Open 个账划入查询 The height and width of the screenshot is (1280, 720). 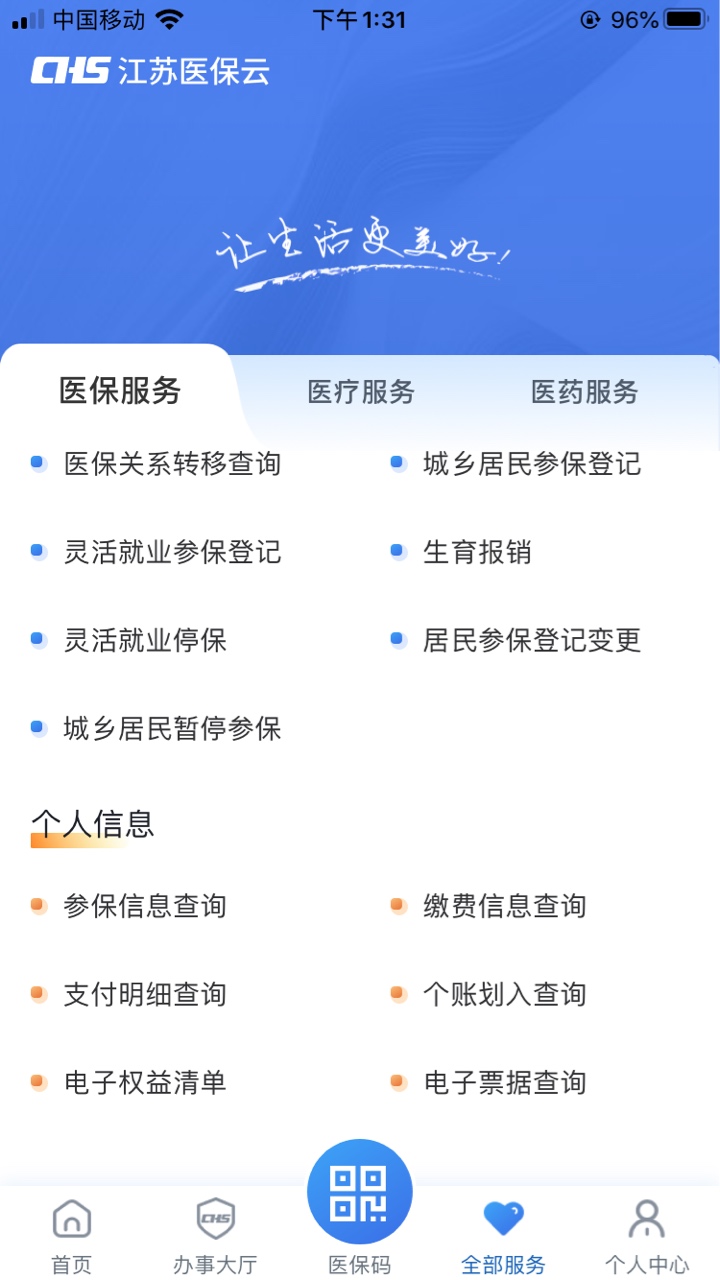point(504,994)
